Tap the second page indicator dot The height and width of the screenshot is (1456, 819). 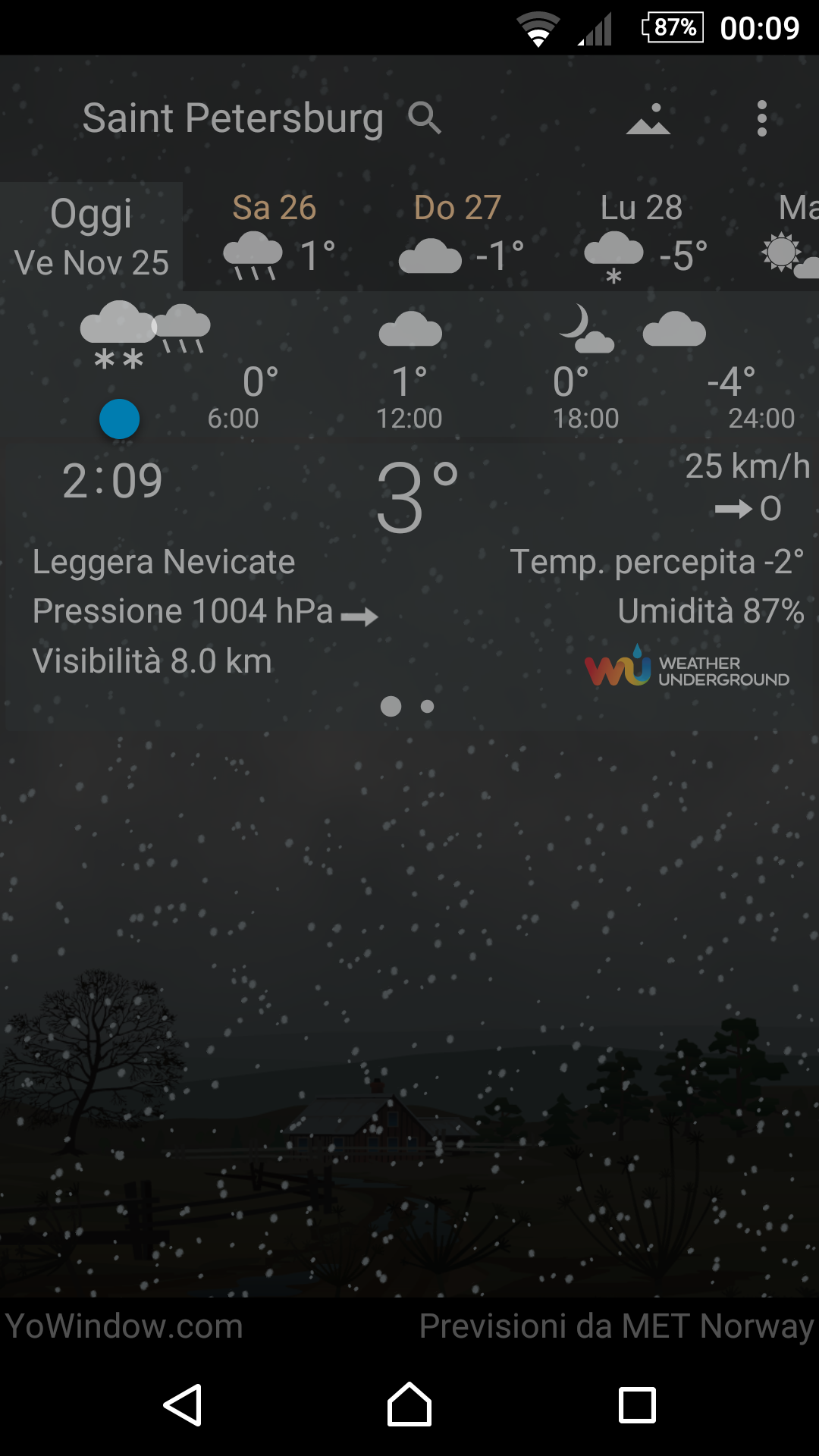(x=428, y=707)
